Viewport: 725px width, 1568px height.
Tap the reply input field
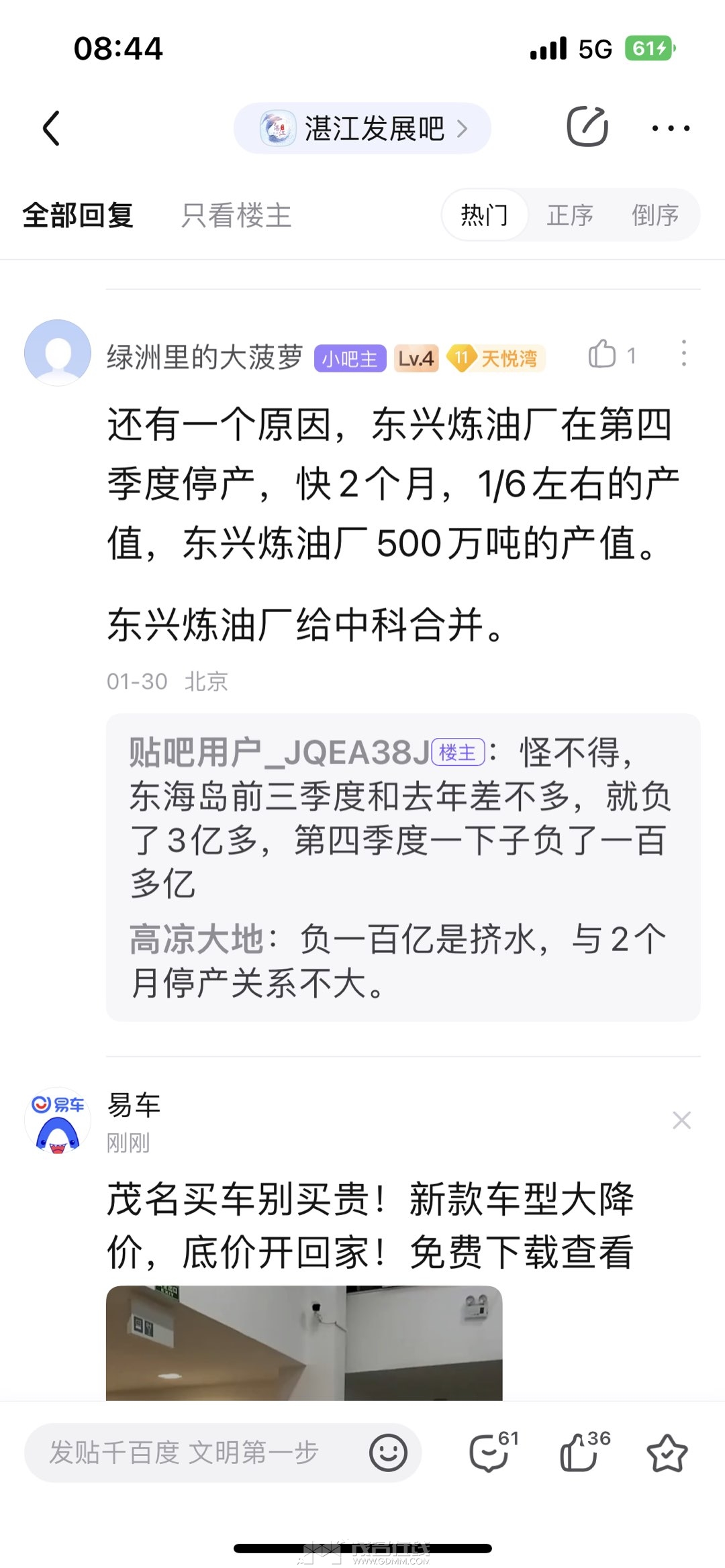point(195,1453)
